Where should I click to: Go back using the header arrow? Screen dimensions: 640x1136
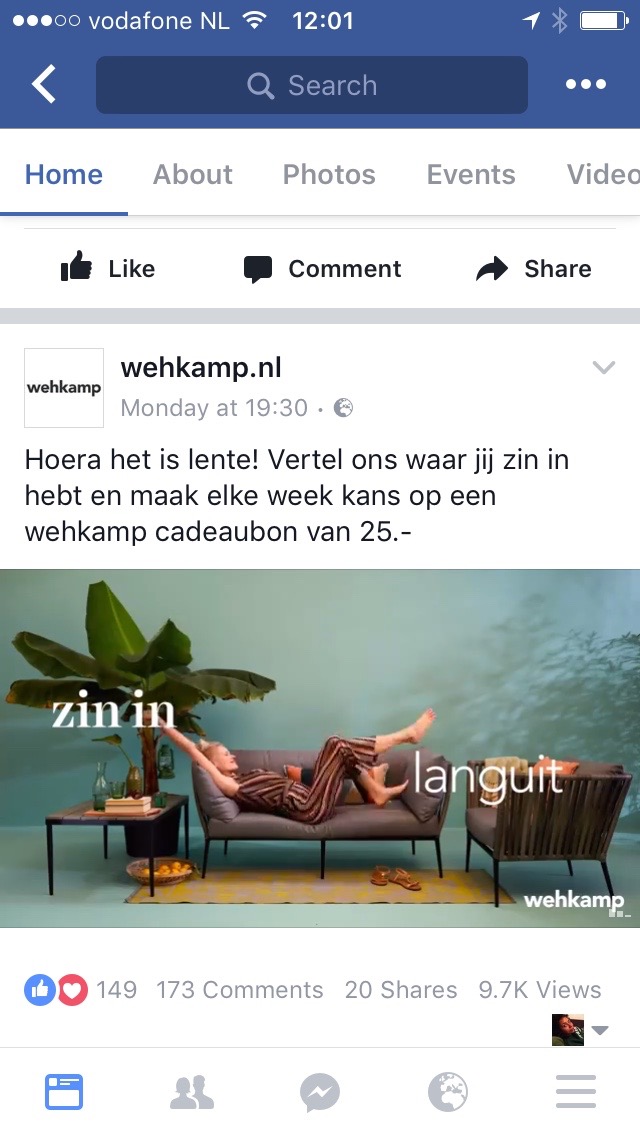point(44,85)
